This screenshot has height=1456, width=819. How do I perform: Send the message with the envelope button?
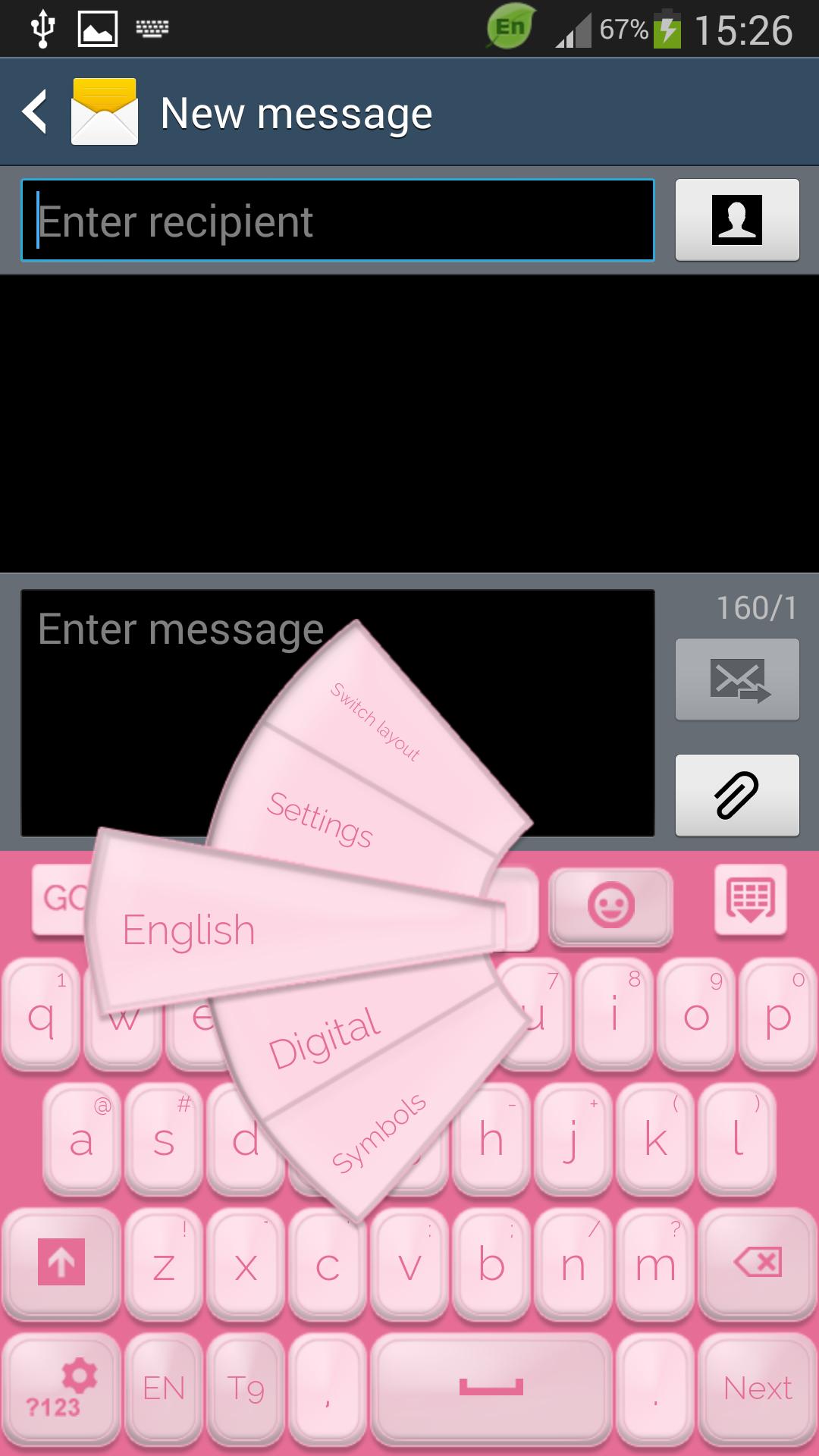(x=736, y=679)
